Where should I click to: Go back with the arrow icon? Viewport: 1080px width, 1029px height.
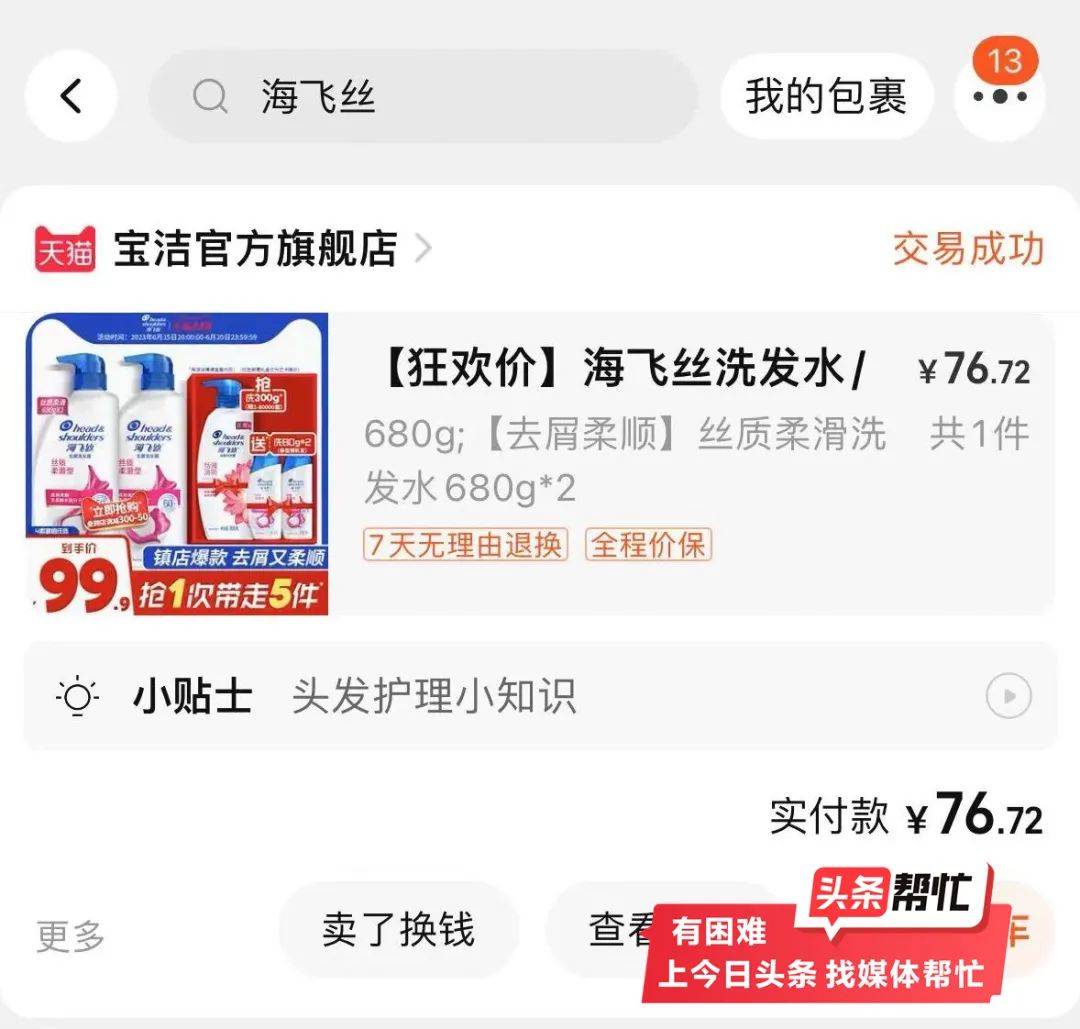coord(71,97)
